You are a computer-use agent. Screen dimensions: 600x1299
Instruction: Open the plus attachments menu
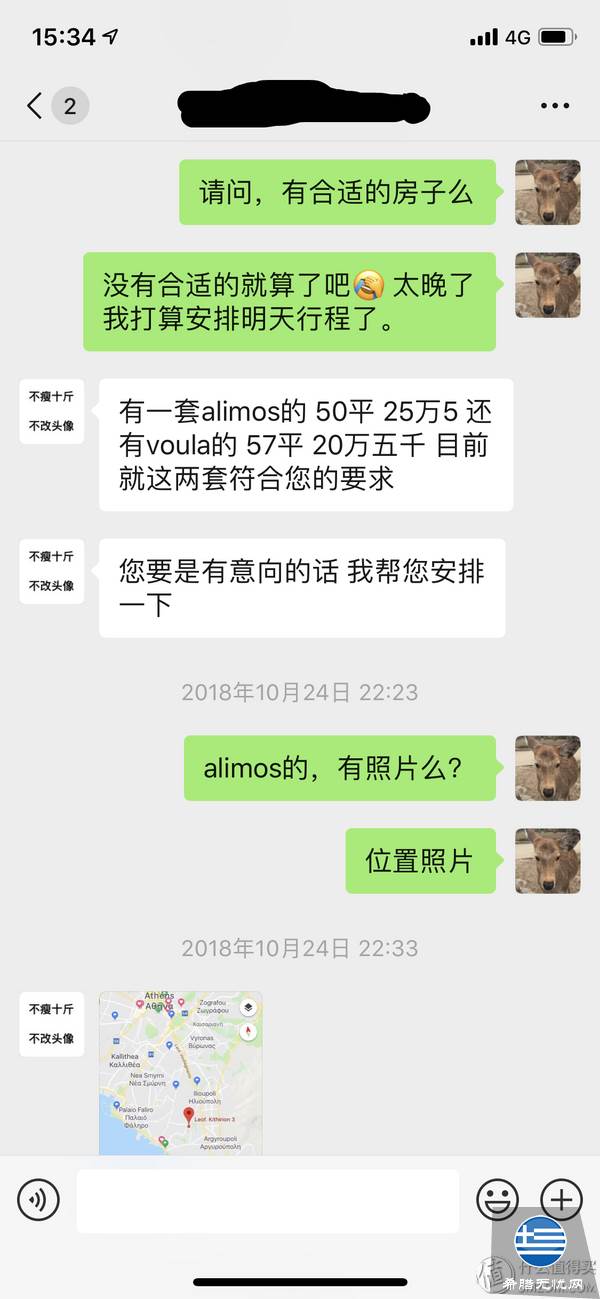coord(560,1198)
